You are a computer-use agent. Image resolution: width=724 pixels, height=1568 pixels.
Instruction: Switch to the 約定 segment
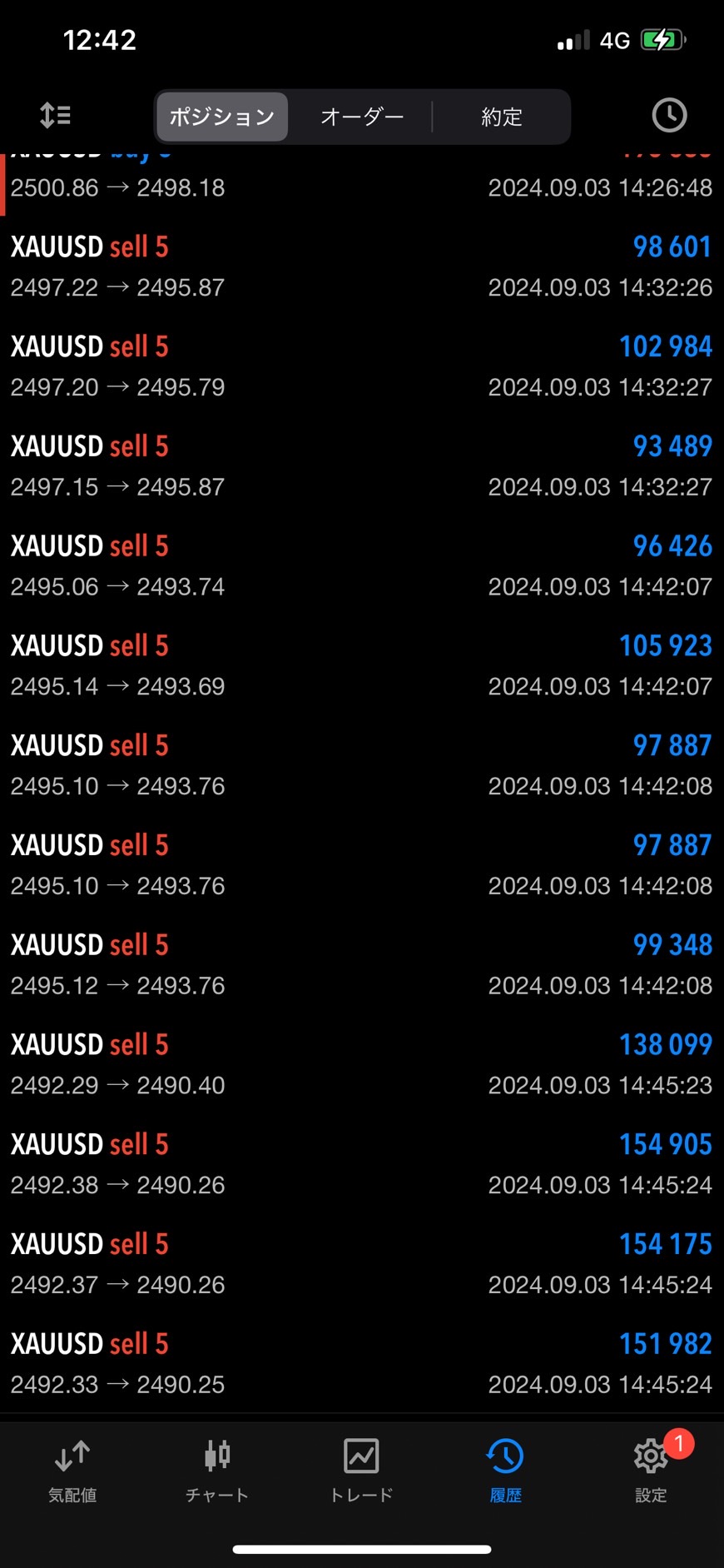tap(502, 117)
